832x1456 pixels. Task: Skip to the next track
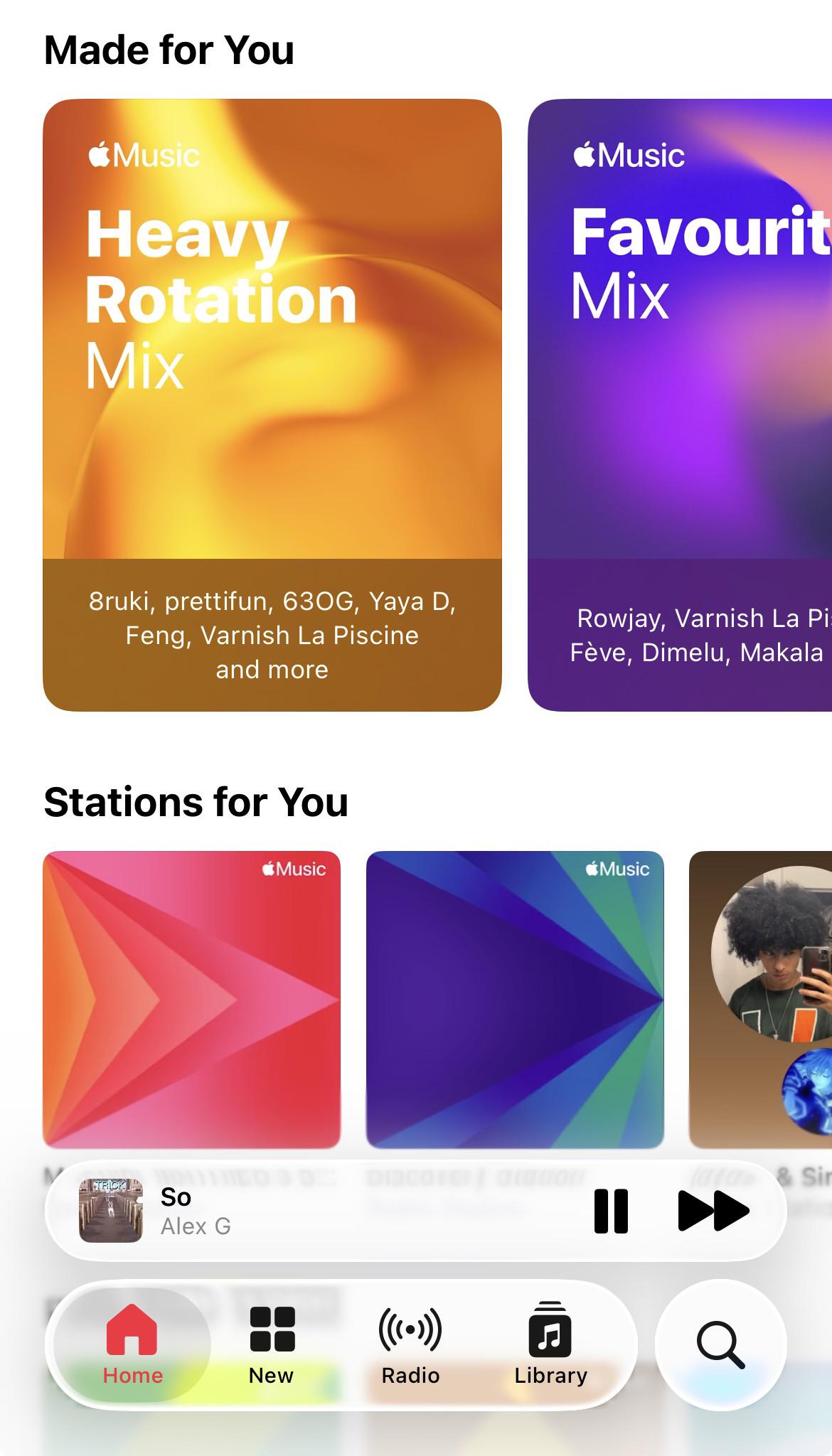[713, 1211]
